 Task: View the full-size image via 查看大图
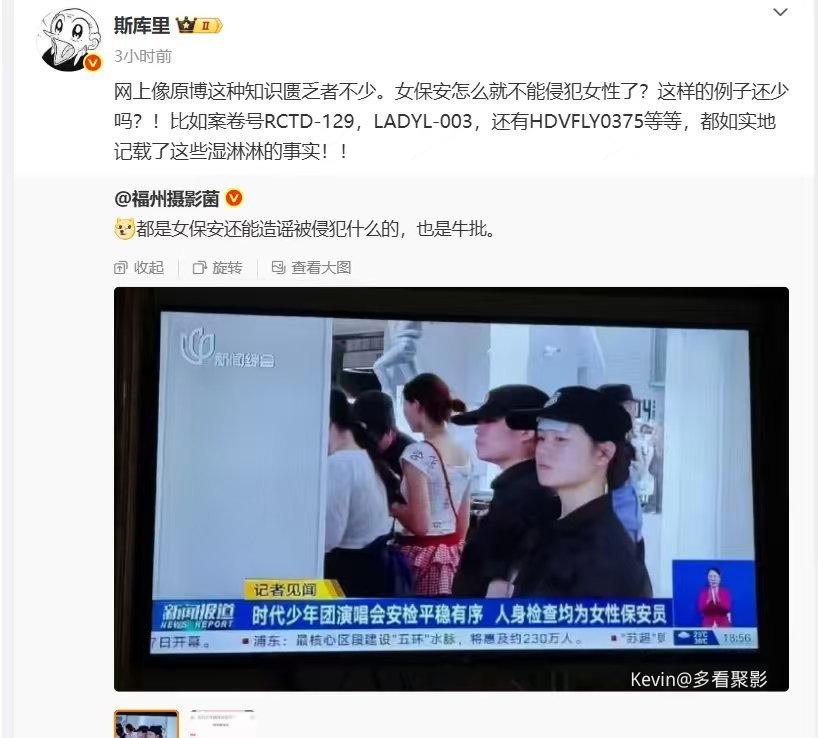pos(311,268)
